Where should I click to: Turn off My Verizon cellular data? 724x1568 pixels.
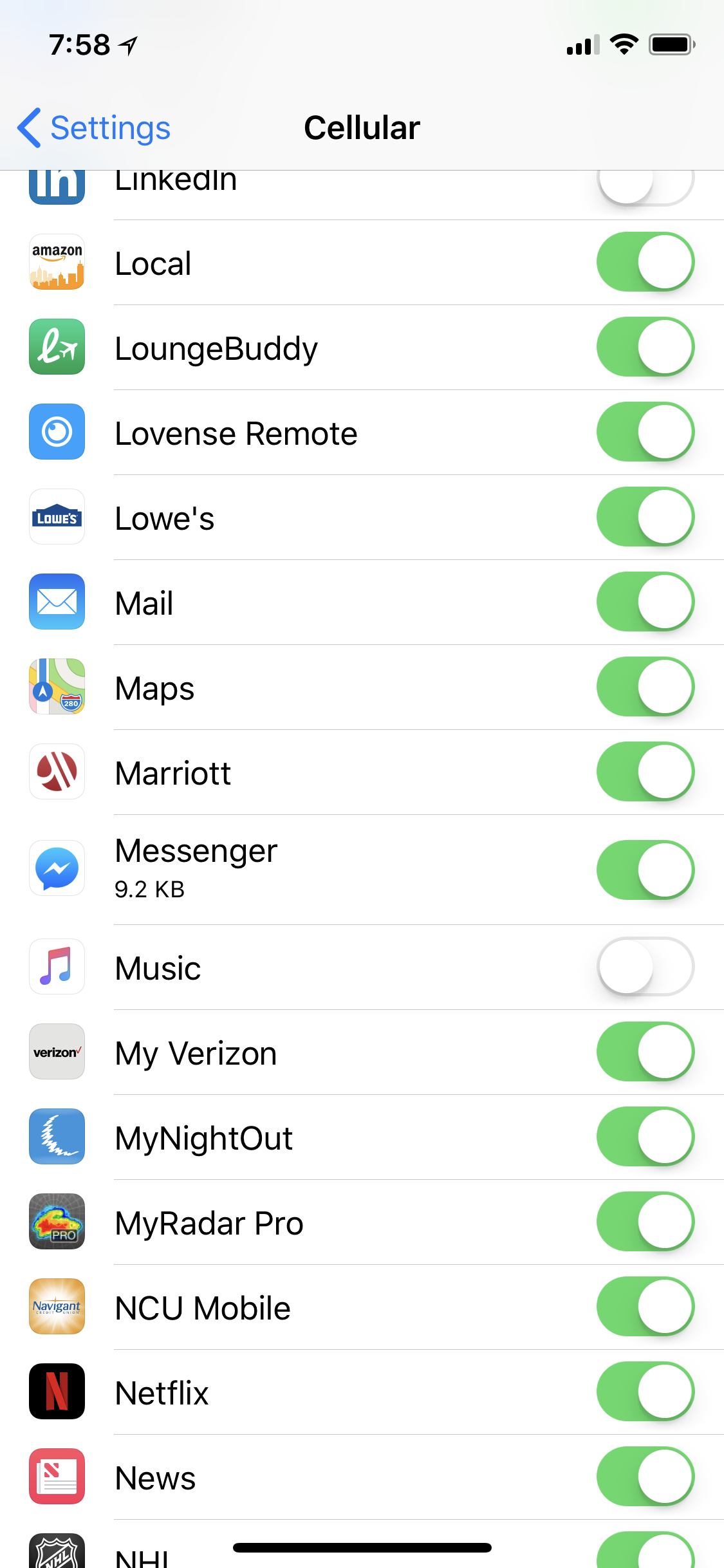click(645, 1052)
